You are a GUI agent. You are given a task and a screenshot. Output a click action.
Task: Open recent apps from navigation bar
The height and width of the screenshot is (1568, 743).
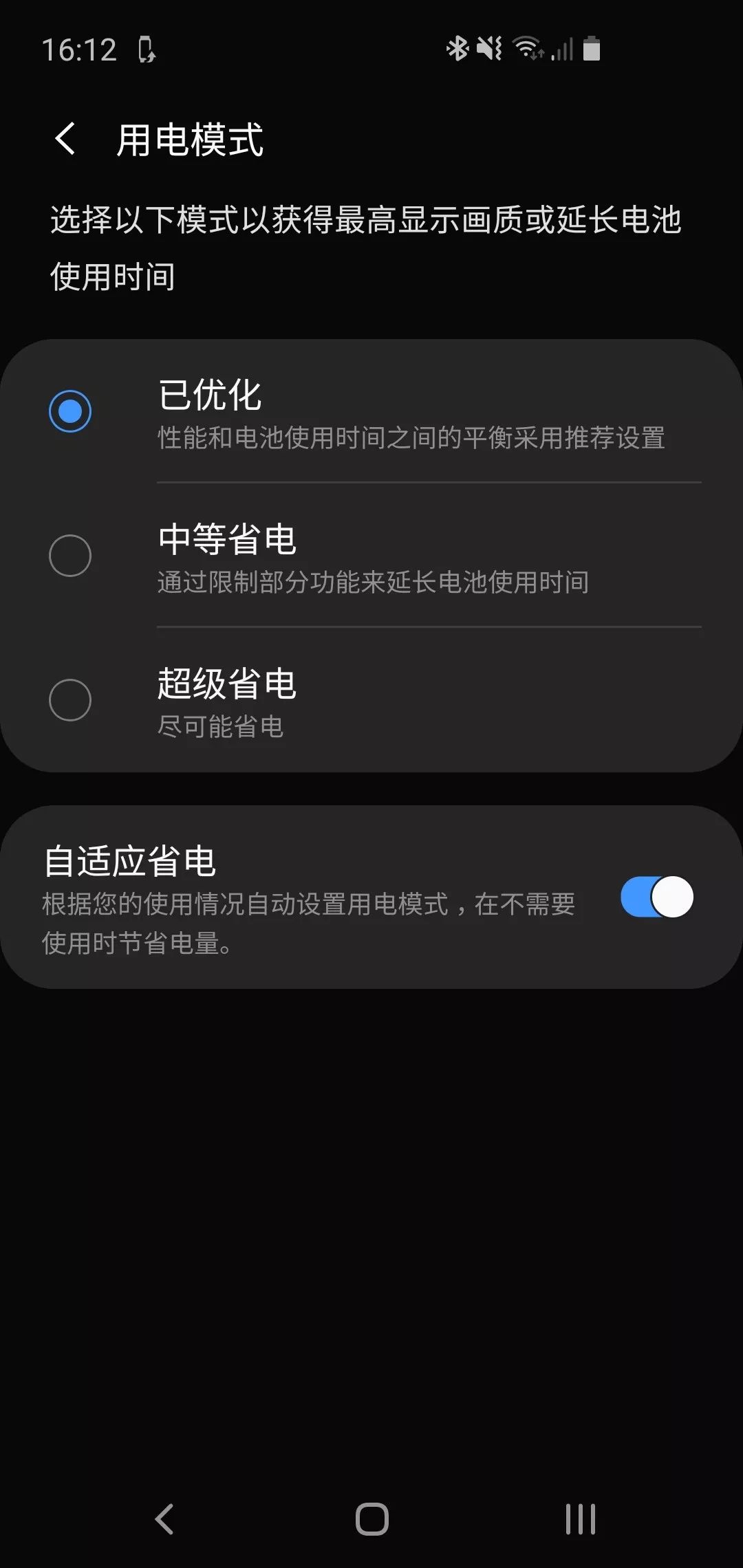tap(580, 1518)
